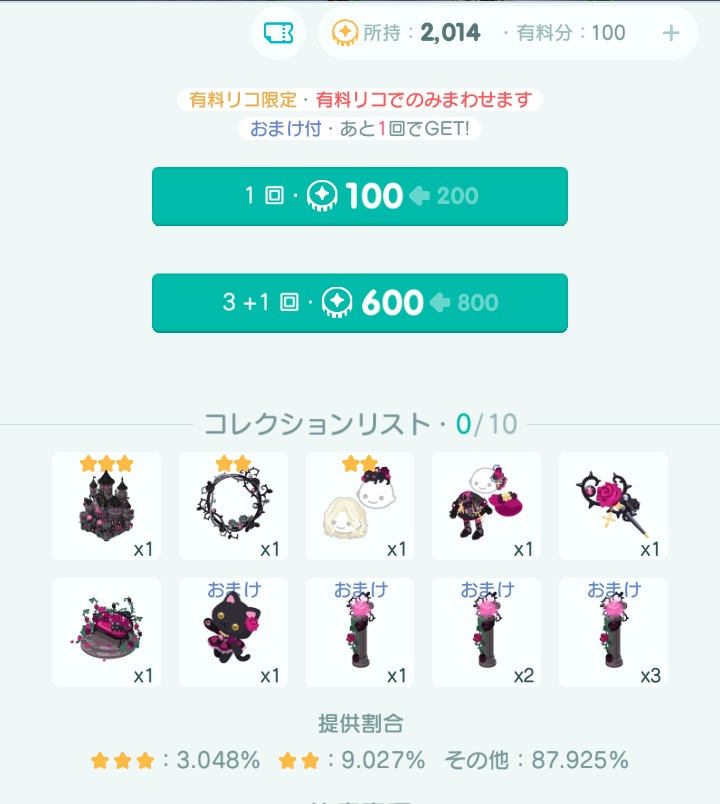View the gothic outfit item
Viewport: 720px width, 804px height.
(486, 505)
